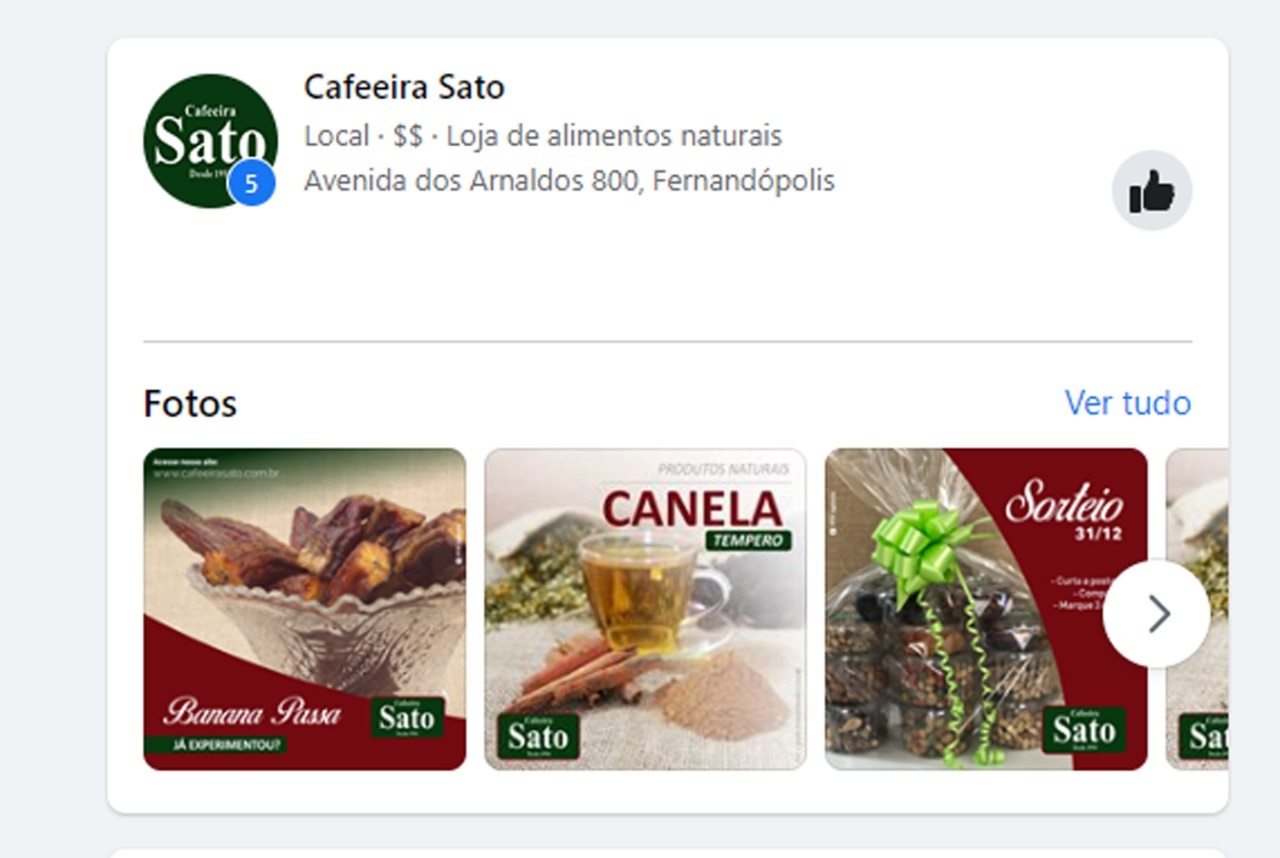The height and width of the screenshot is (858, 1280).
Task: Tap Ver tudo to see all photos
Action: click(x=1127, y=403)
